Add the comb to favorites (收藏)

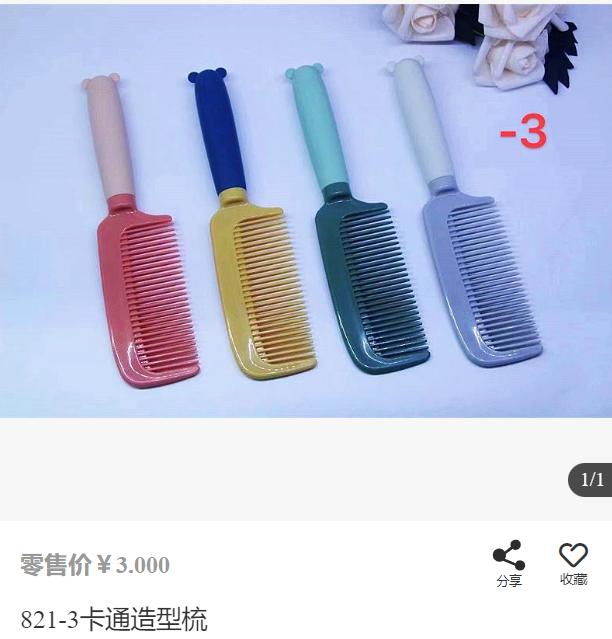pos(573,563)
